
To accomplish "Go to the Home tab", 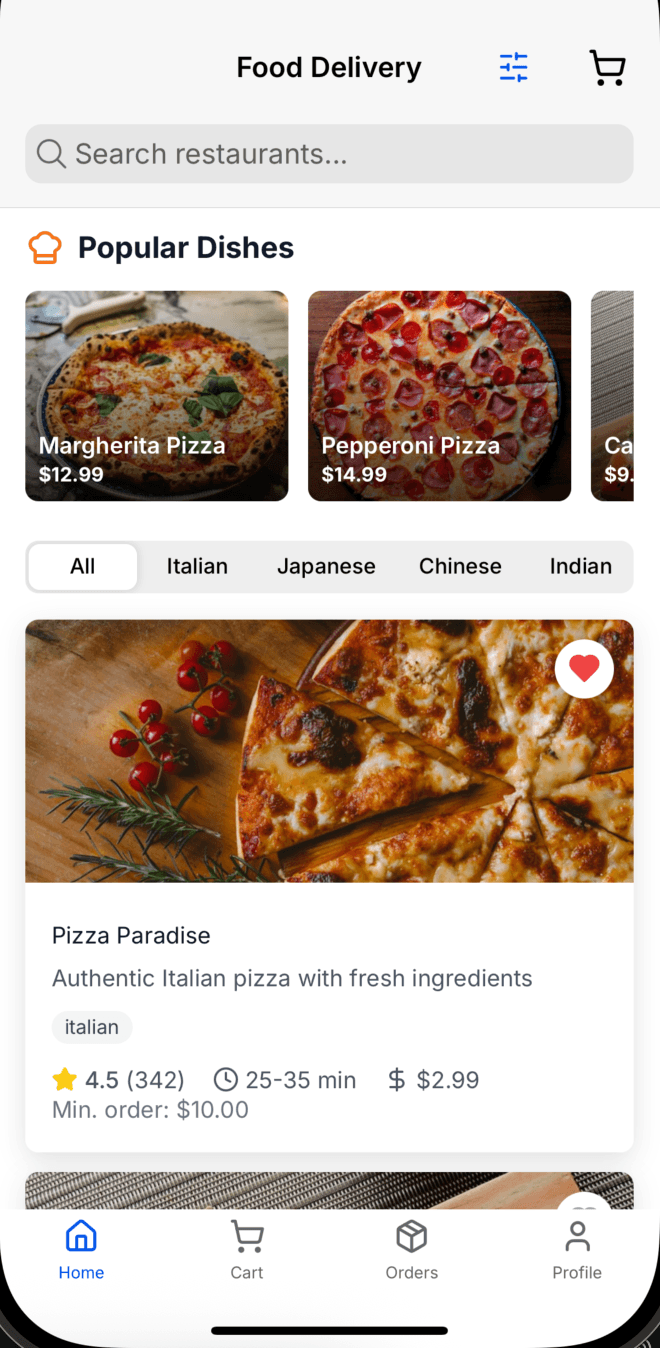I will pyautogui.click(x=81, y=1250).
